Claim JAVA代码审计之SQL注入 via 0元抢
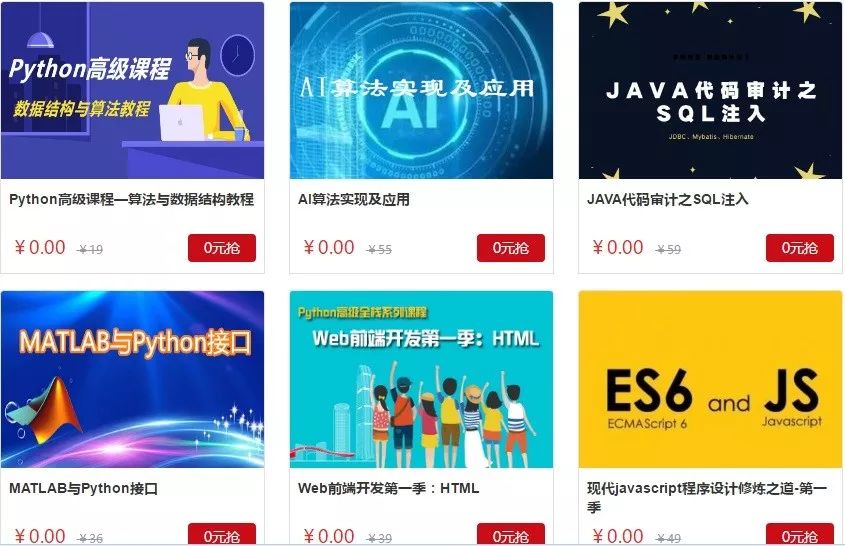Image resolution: width=845 pixels, height=546 pixels. pos(799,248)
